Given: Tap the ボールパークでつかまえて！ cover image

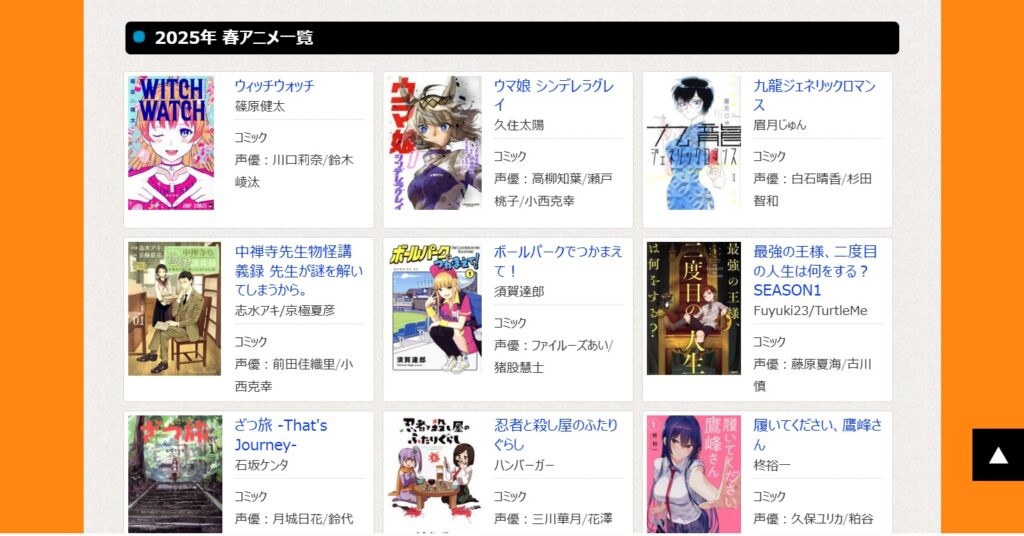Looking at the screenshot, I should click(x=433, y=308).
